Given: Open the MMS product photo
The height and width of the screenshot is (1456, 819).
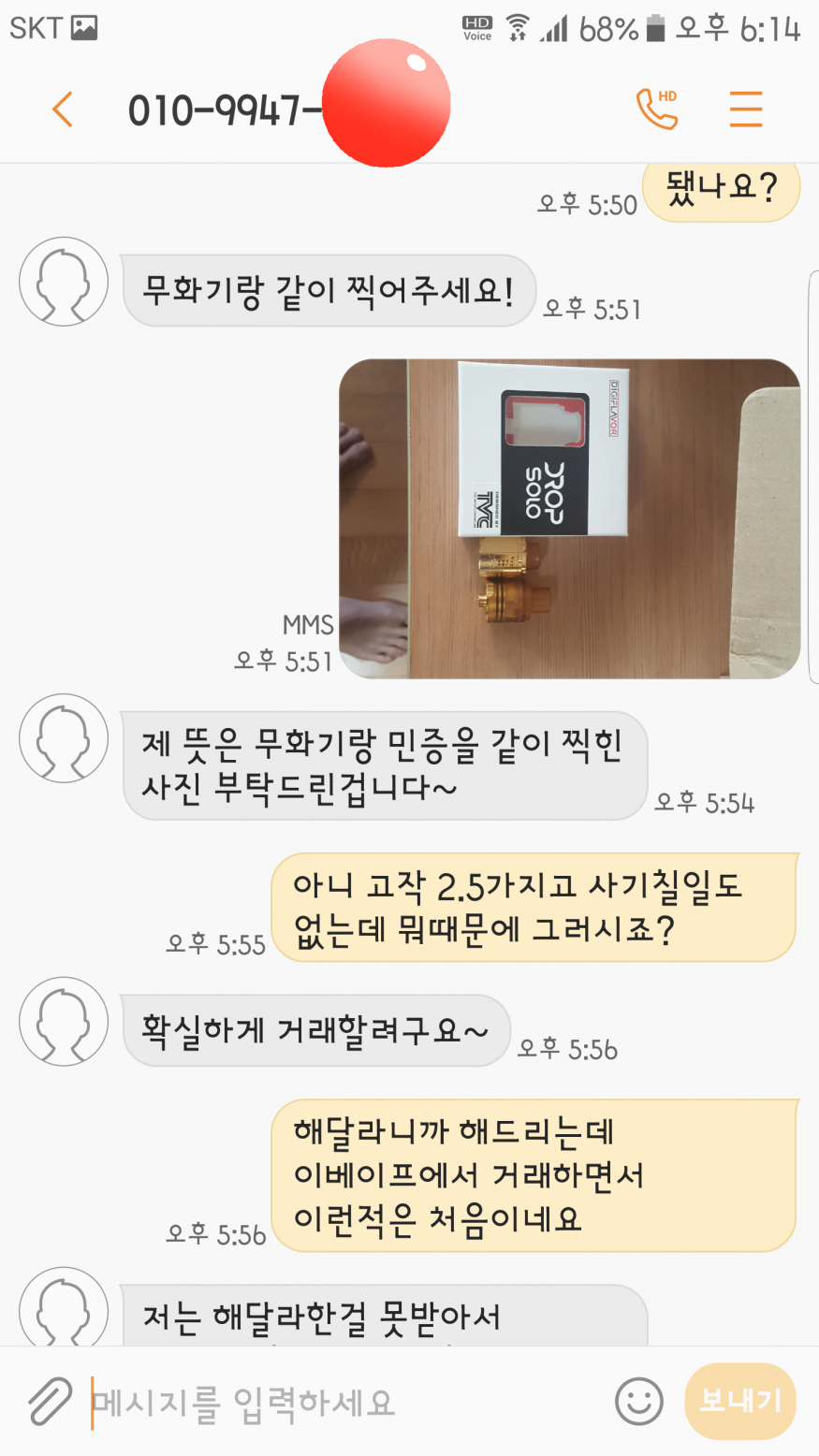Looking at the screenshot, I should pyautogui.click(x=569, y=518).
